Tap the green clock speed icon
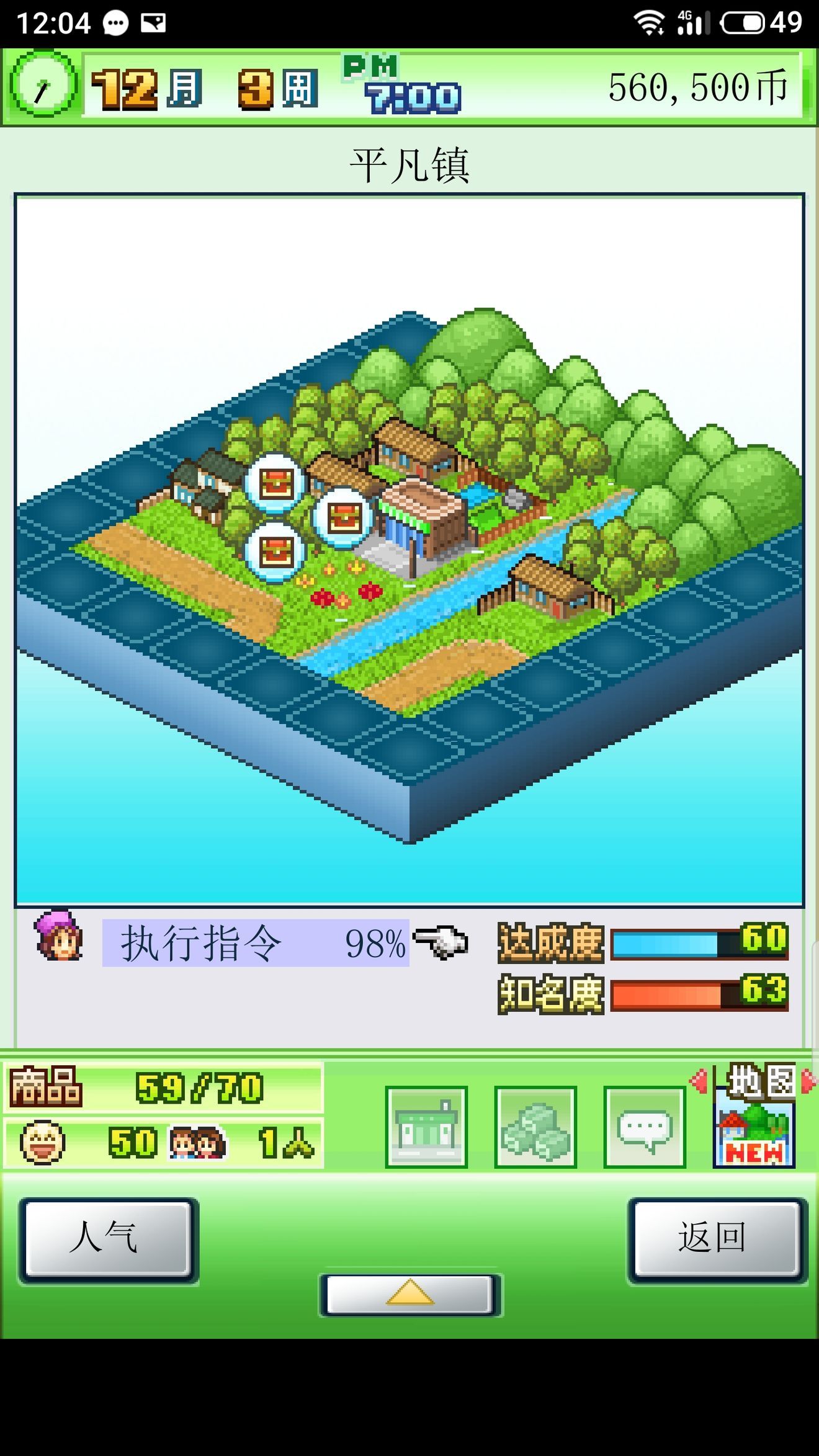This screenshot has height=1456, width=819. click(x=42, y=85)
